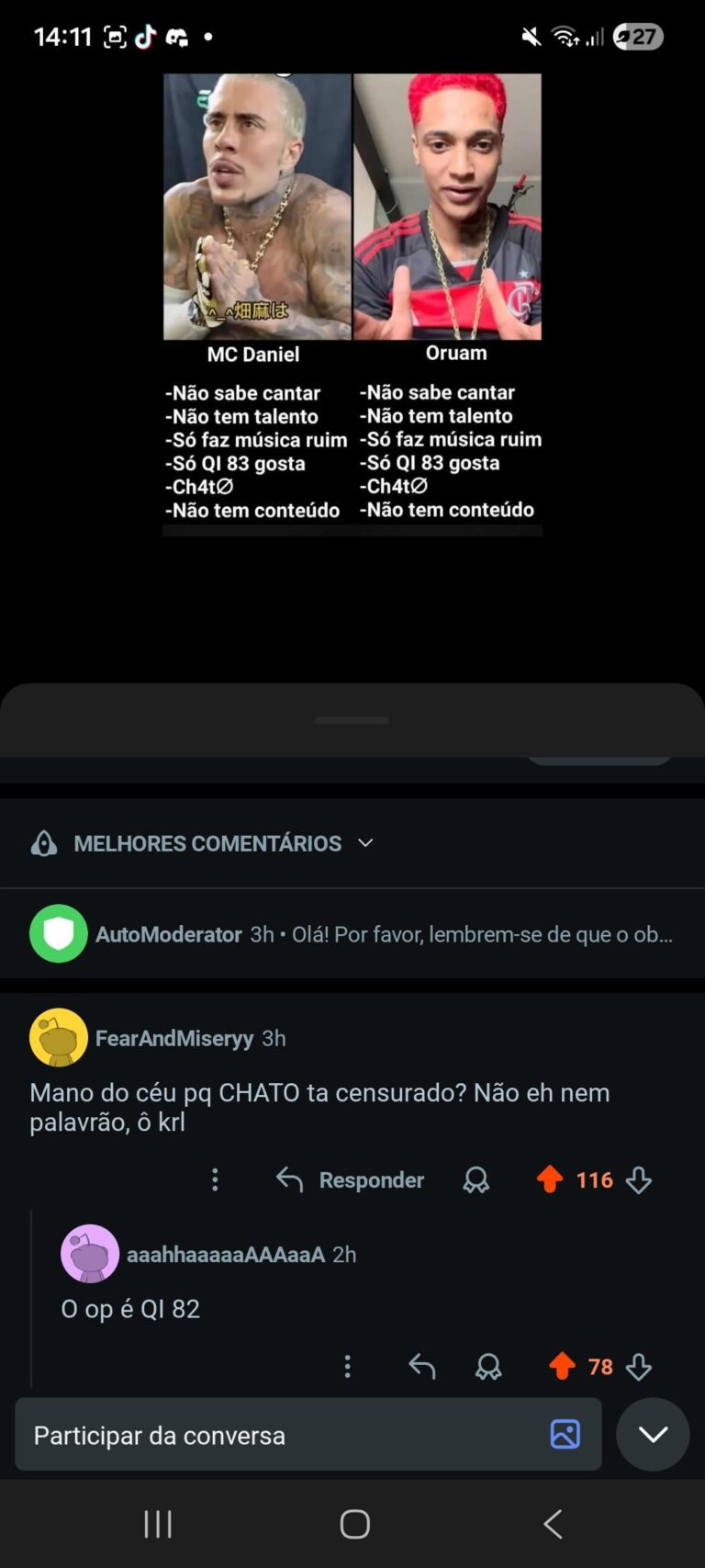Screen dimensions: 705x1568
Task: Open recent apps from navigation bar
Action: (158, 1525)
